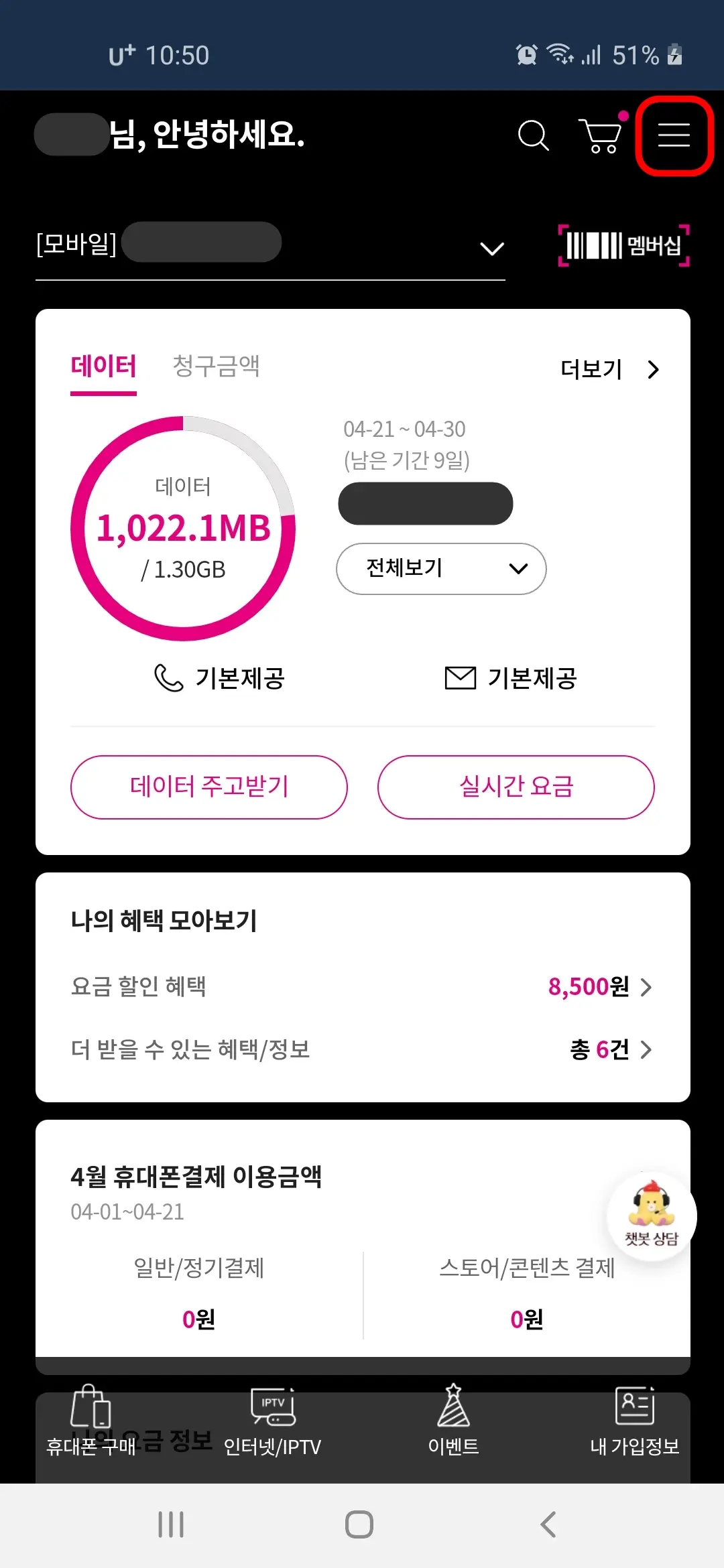This screenshot has width=724, height=1568.
Task: Open the 멤버십 barcode icon
Action: [623, 246]
